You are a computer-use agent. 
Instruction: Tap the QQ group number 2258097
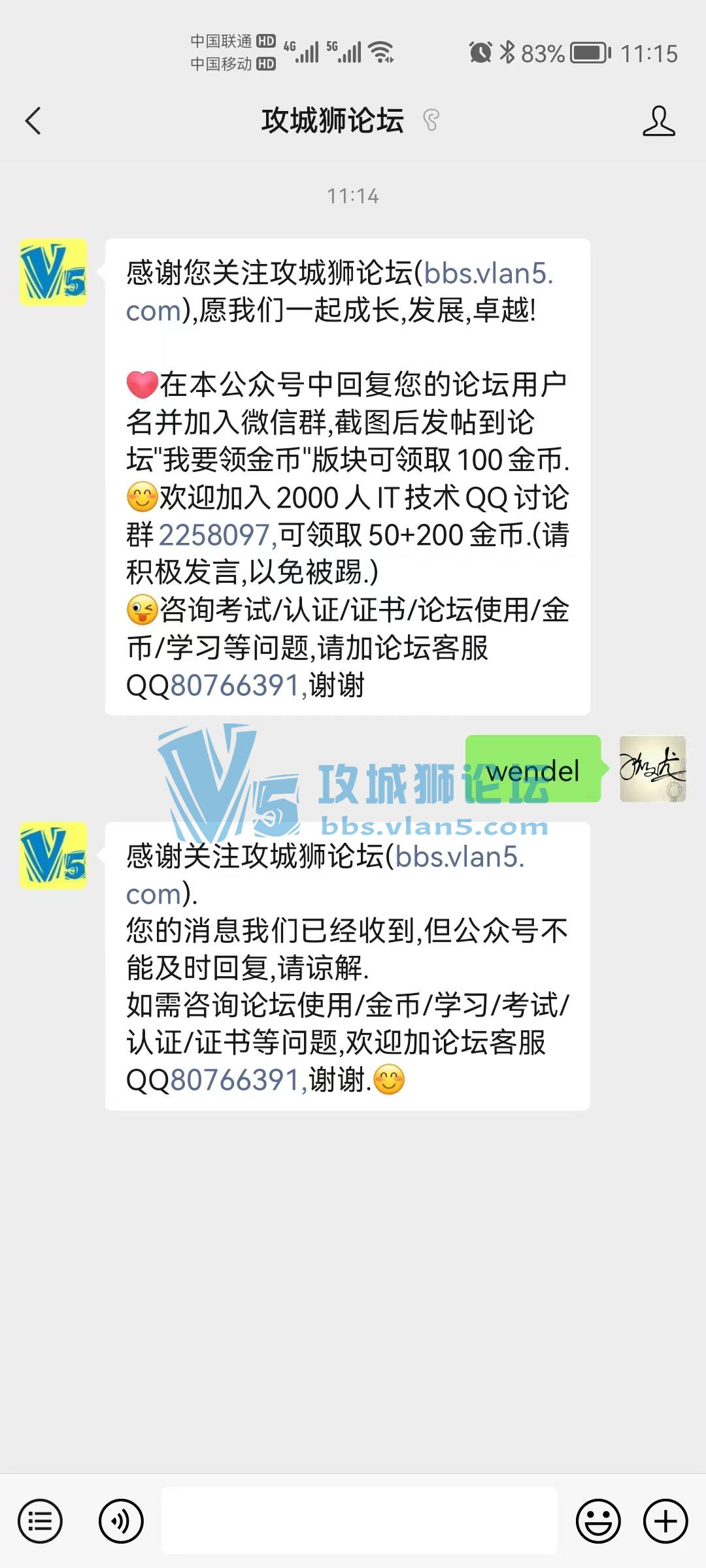(x=214, y=535)
